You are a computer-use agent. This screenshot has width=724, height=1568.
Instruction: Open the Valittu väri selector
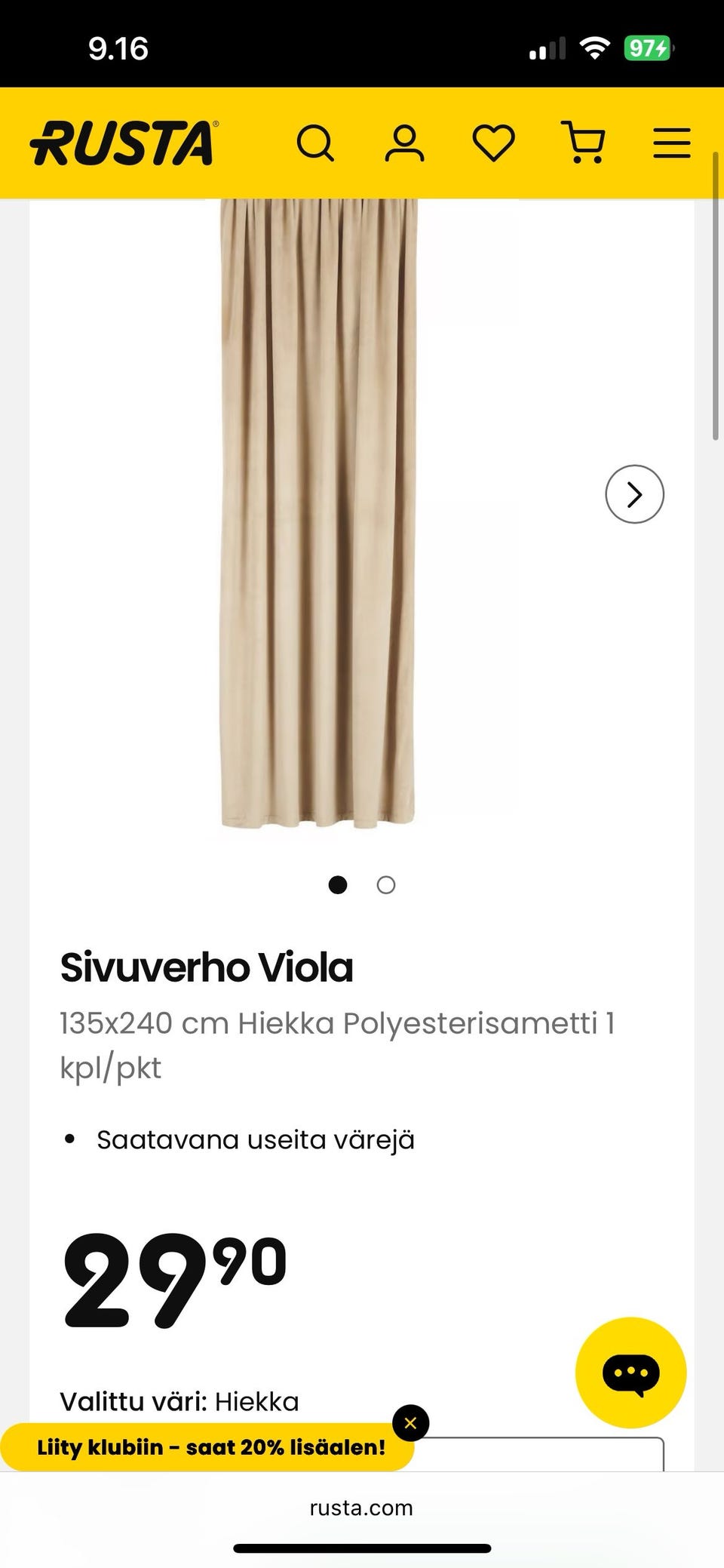[179, 1401]
